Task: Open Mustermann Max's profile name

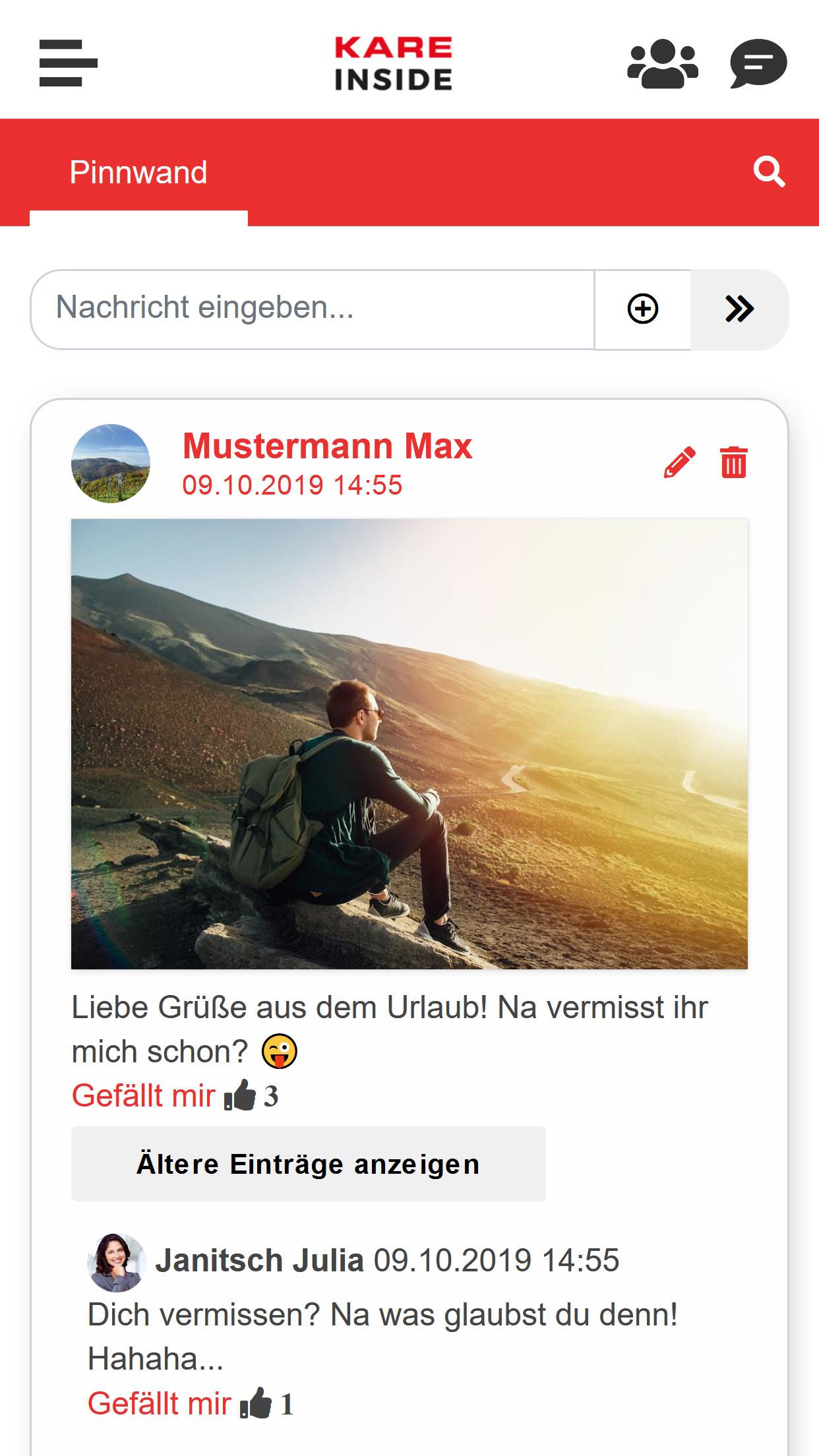Action: [x=327, y=446]
